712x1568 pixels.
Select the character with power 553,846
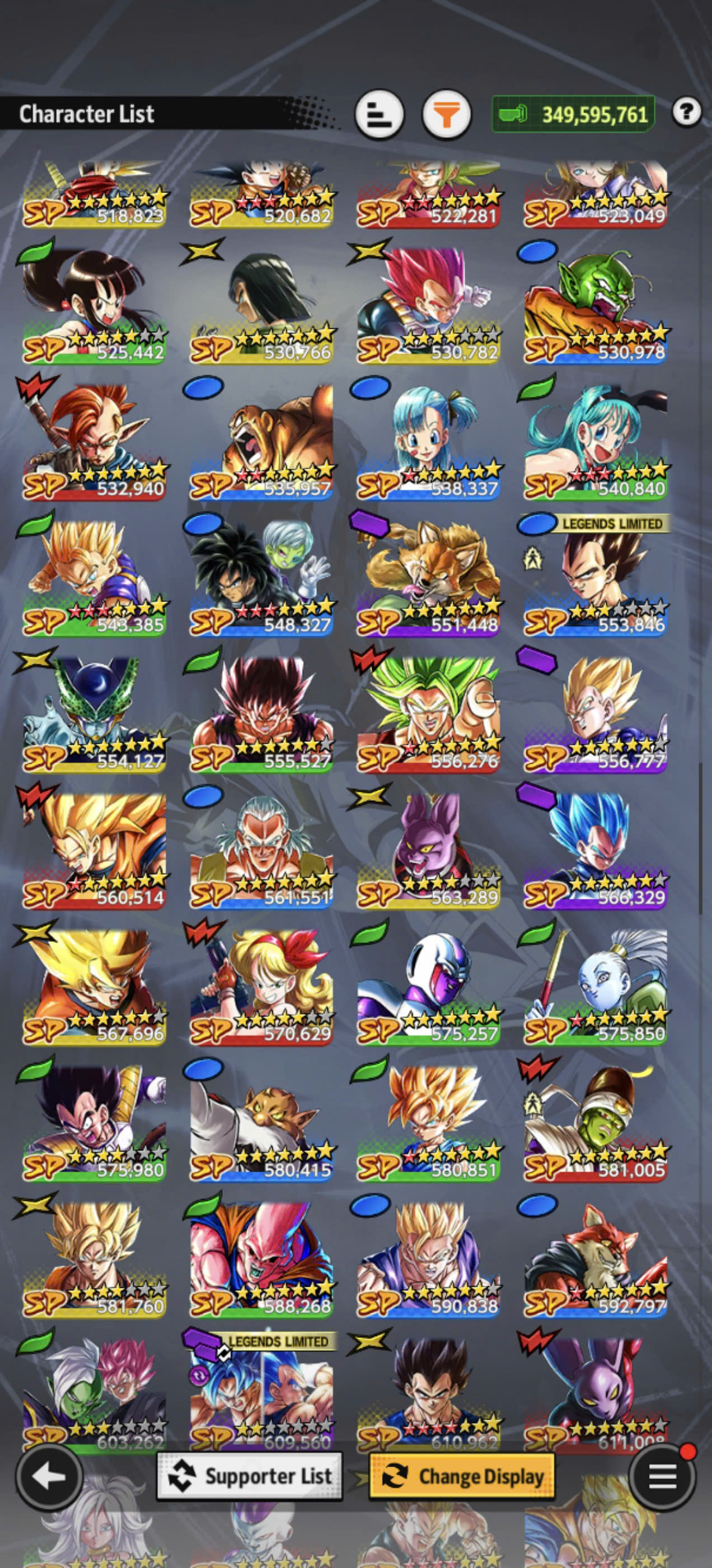[595, 576]
